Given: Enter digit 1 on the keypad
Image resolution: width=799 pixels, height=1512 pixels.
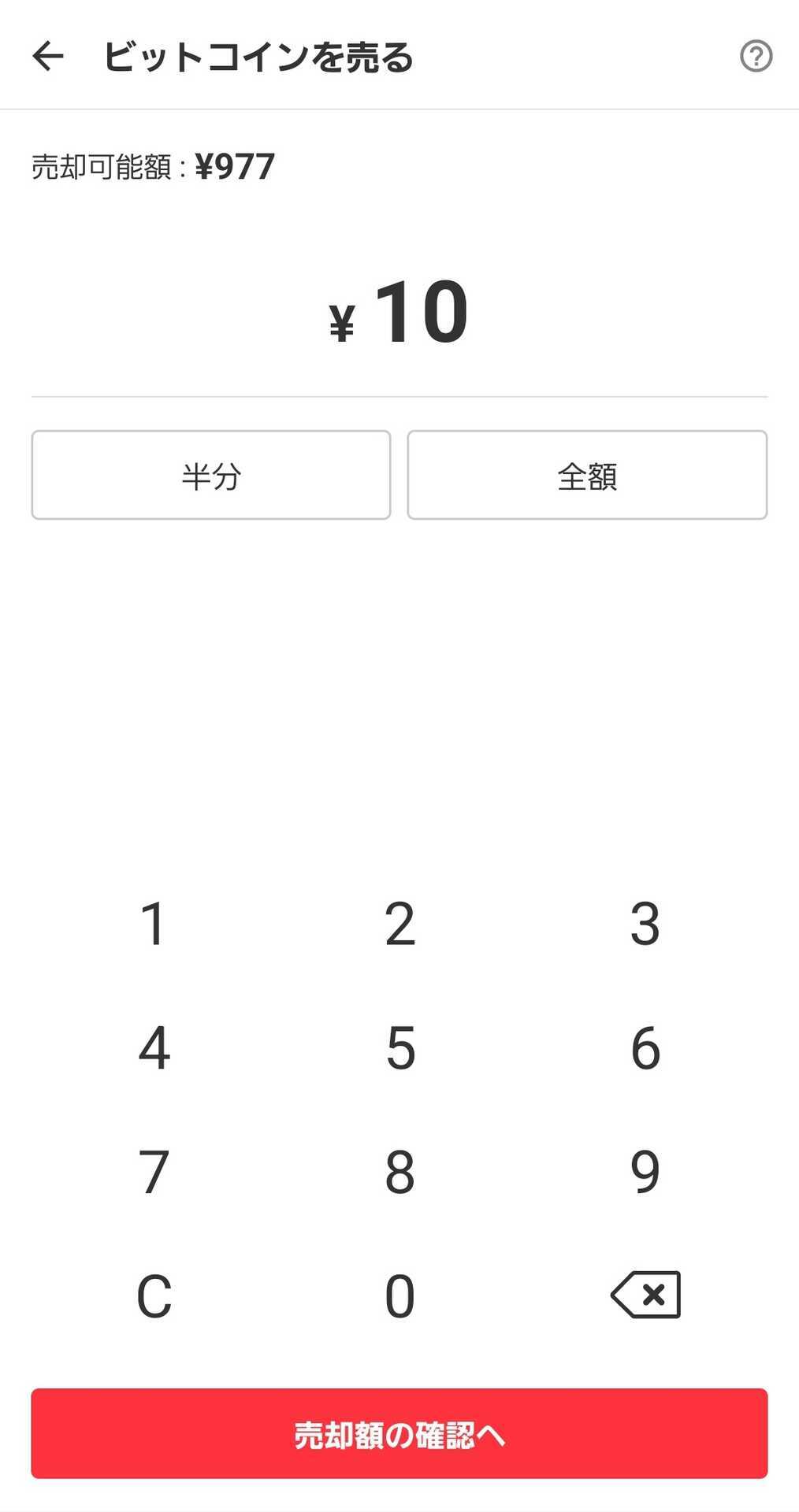Looking at the screenshot, I should click(154, 924).
